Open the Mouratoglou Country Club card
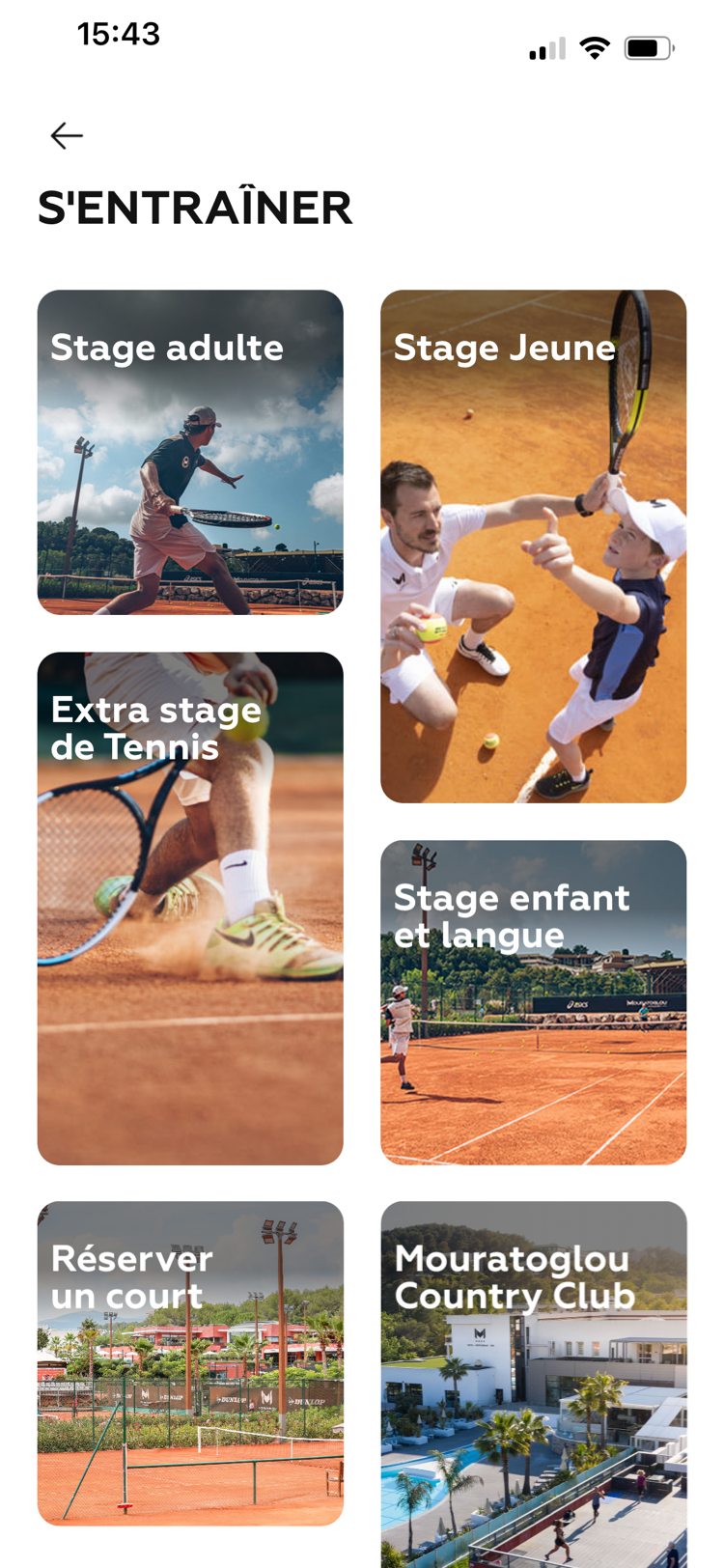 pos(533,1383)
